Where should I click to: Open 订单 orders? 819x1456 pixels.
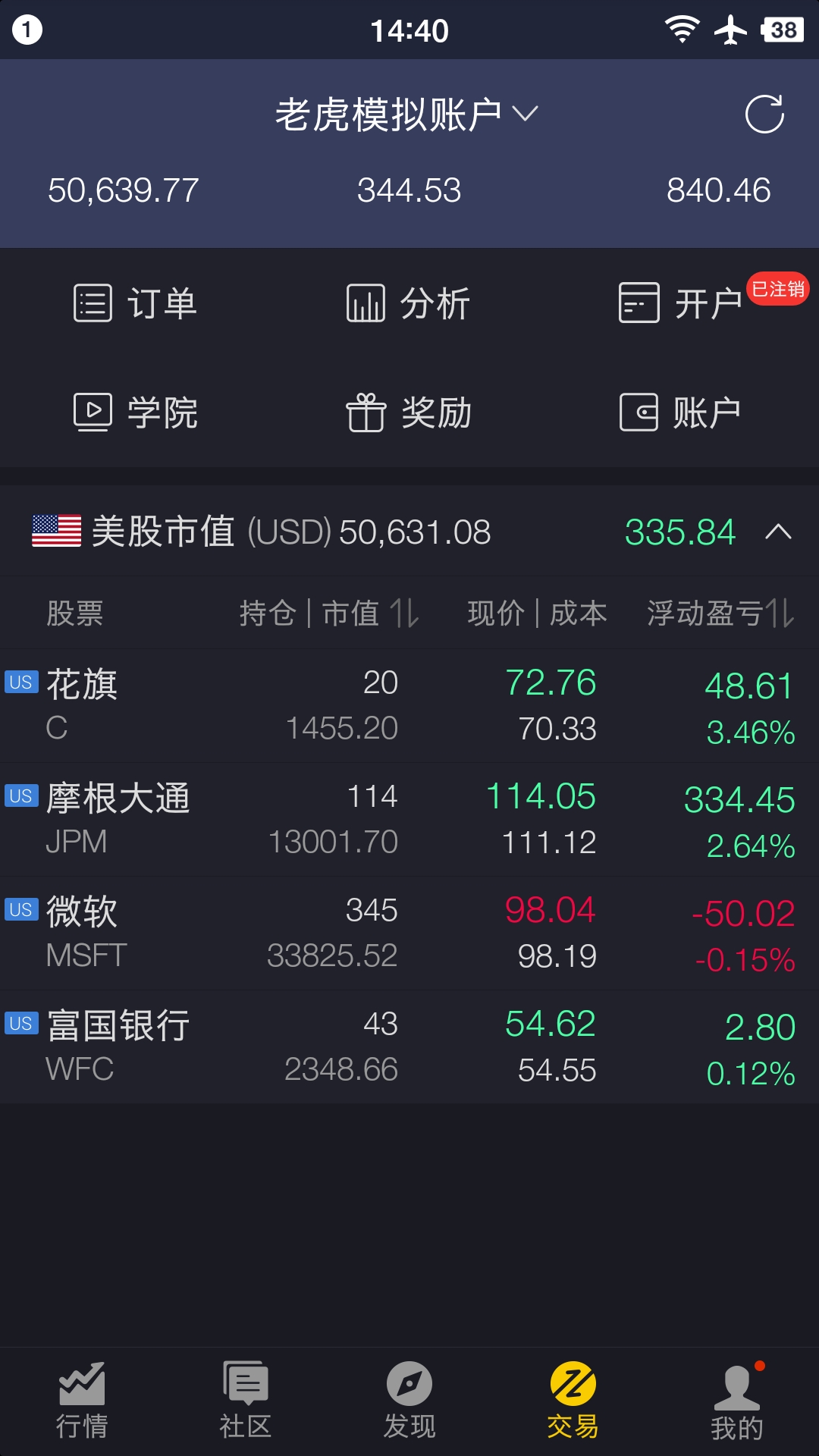click(135, 303)
